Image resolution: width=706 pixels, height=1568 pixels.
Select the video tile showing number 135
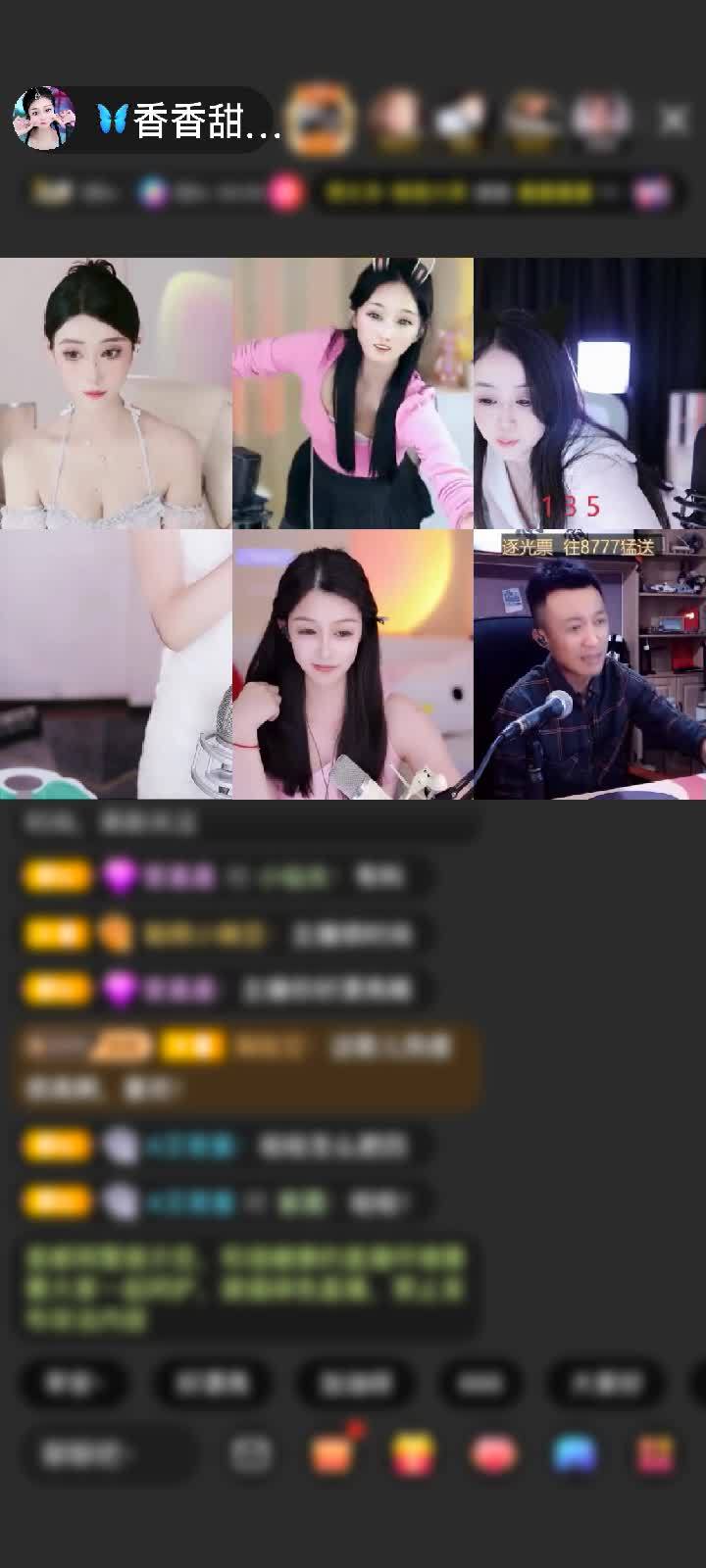(x=589, y=393)
